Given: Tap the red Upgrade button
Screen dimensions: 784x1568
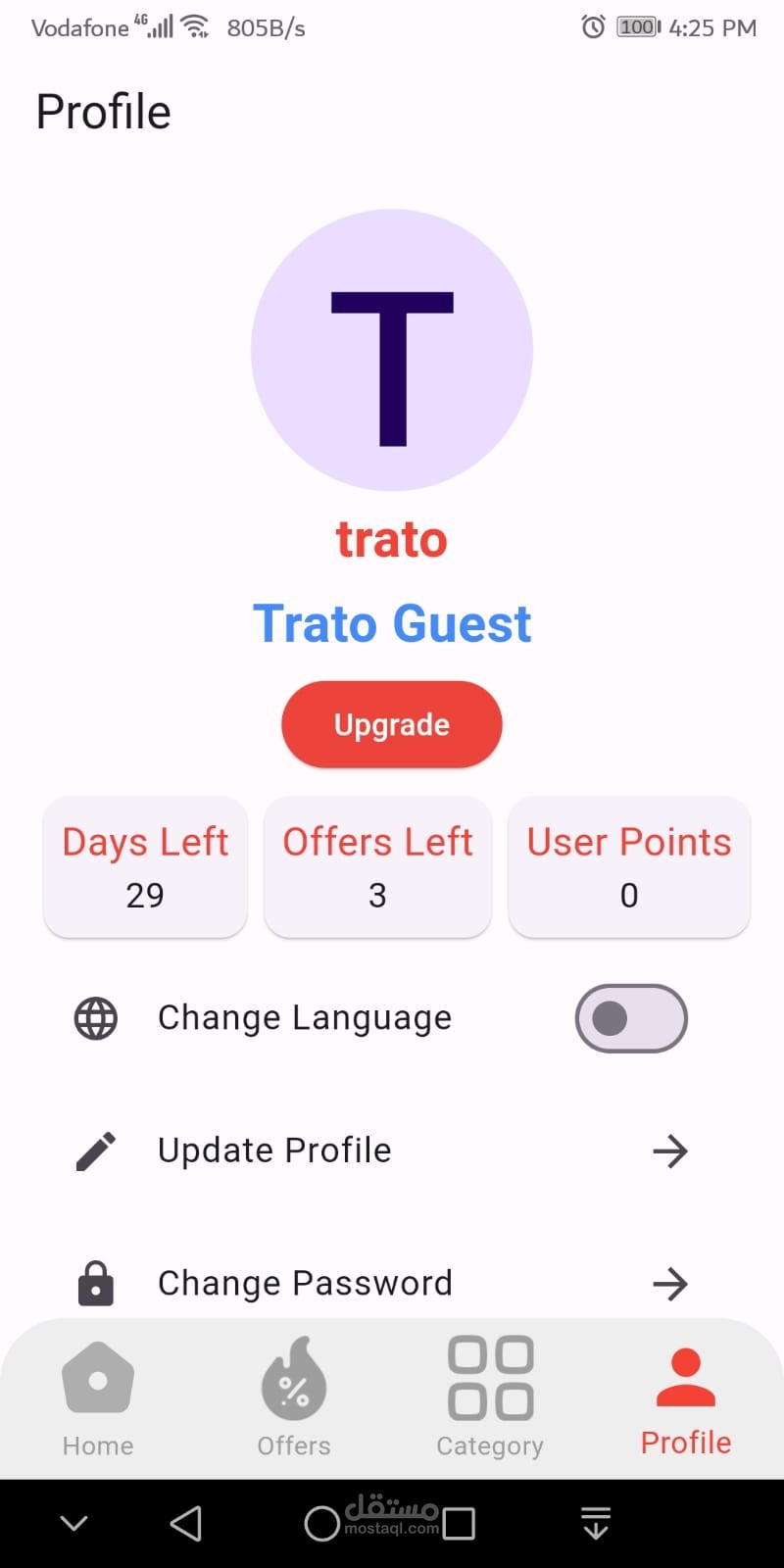Looking at the screenshot, I should 392,724.
